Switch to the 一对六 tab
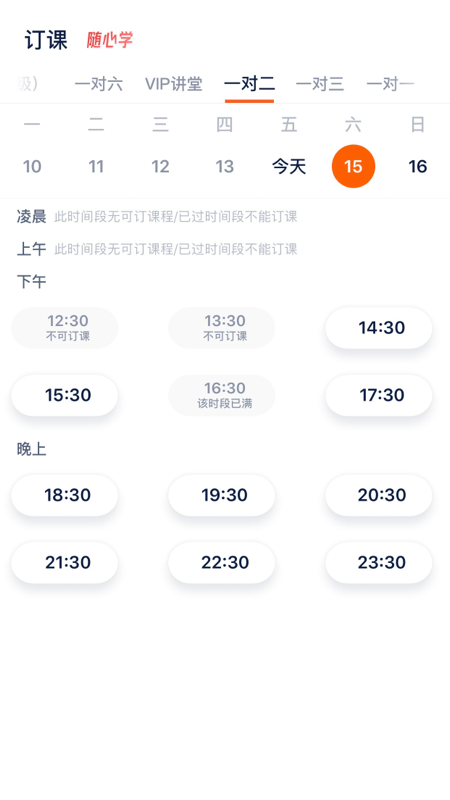 (x=98, y=84)
